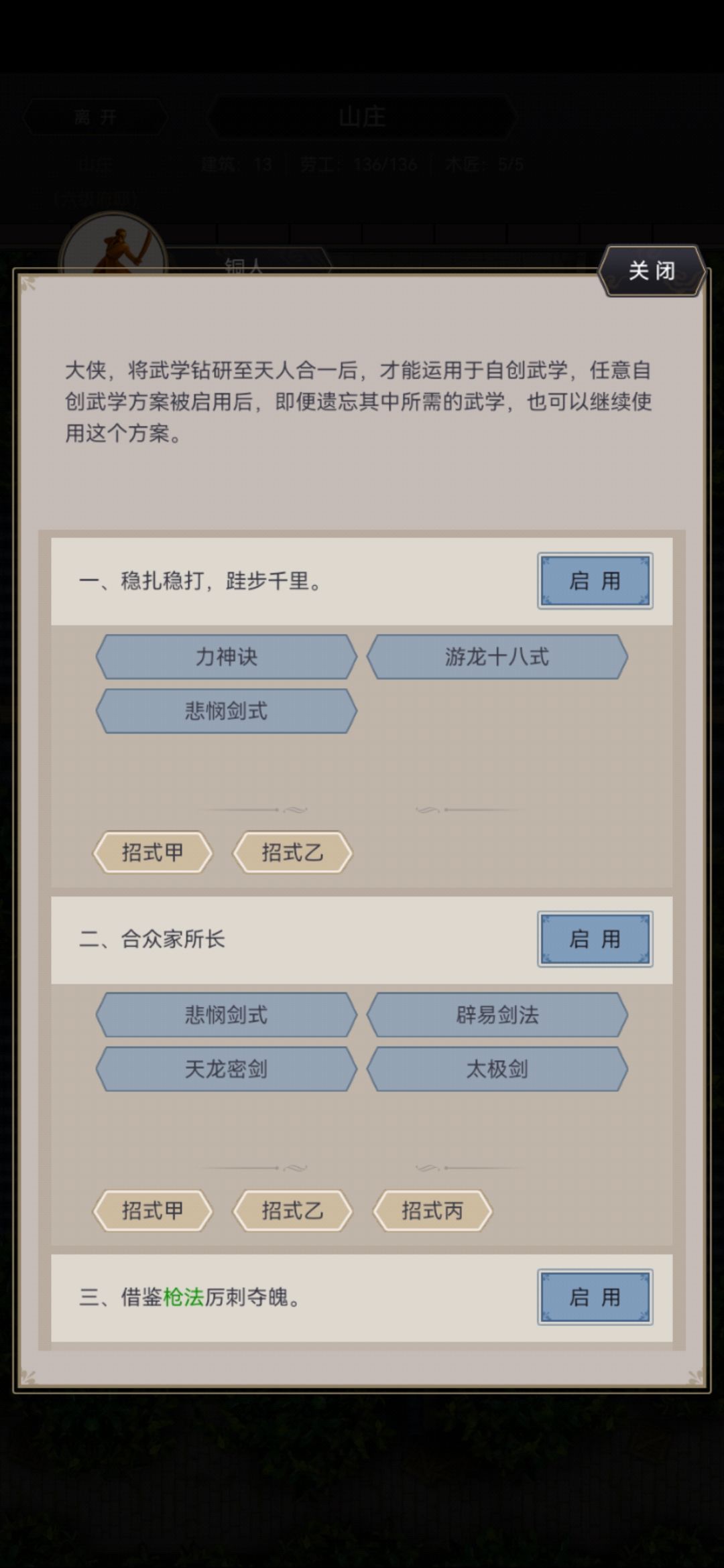This screenshot has height=1568, width=724.
Task: Open the 招式乙 slot in plan two
Action: pos(293,1210)
